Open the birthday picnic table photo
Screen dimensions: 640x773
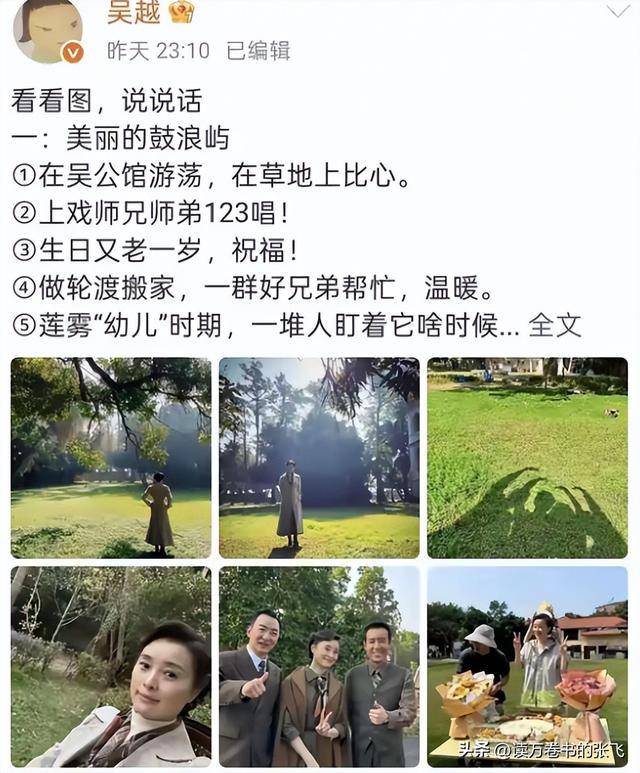pos(527,667)
